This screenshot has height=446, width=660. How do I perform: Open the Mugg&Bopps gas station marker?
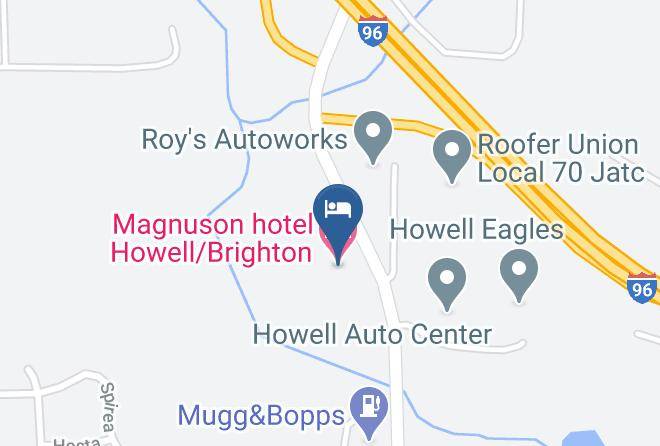(369, 412)
